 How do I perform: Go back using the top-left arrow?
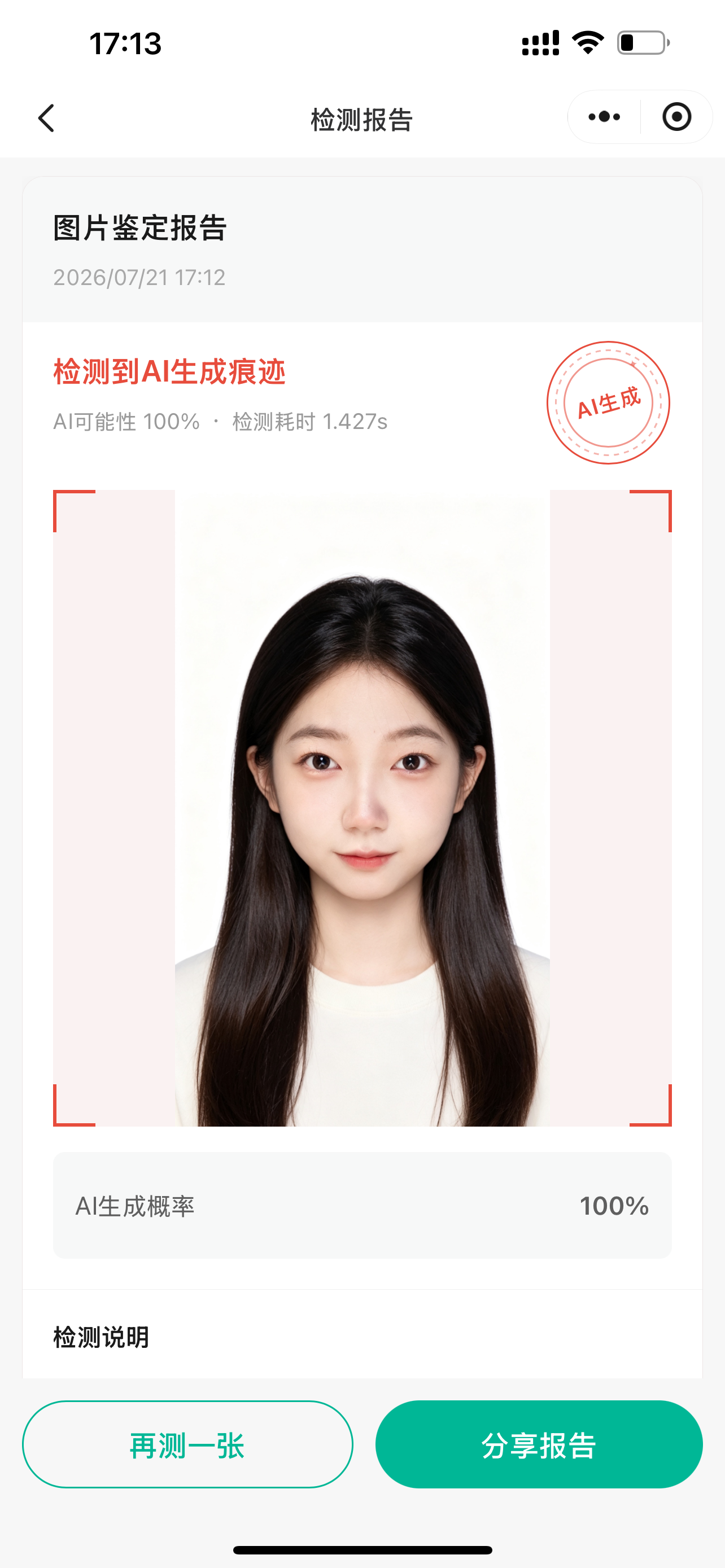point(46,117)
